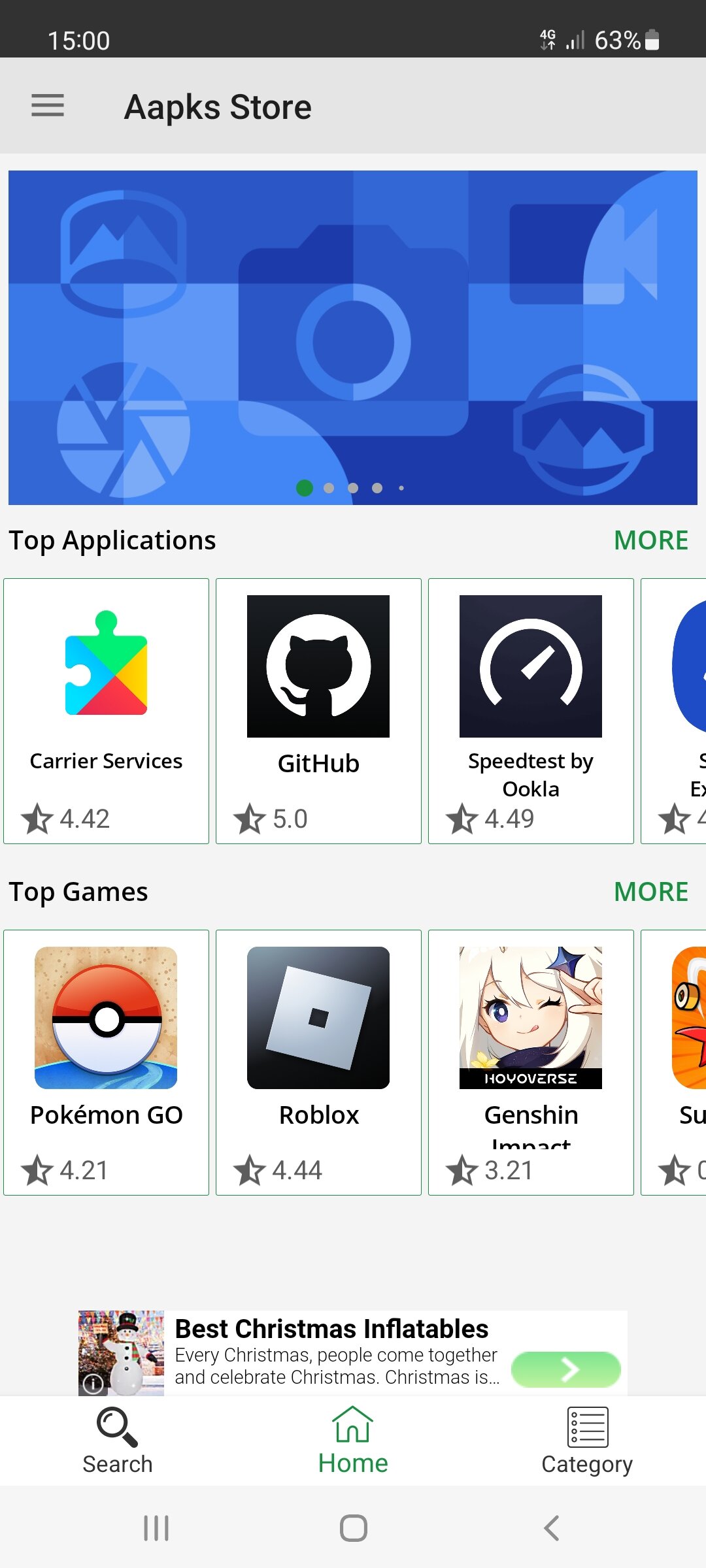Tap the green arrow on the Christmas Inflatables ad
This screenshot has width=706, height=1568.
click(x=566, y=1369)
